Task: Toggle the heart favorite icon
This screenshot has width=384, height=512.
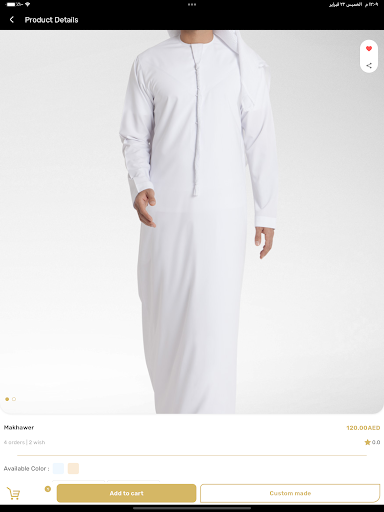Action: pos(369,49)
